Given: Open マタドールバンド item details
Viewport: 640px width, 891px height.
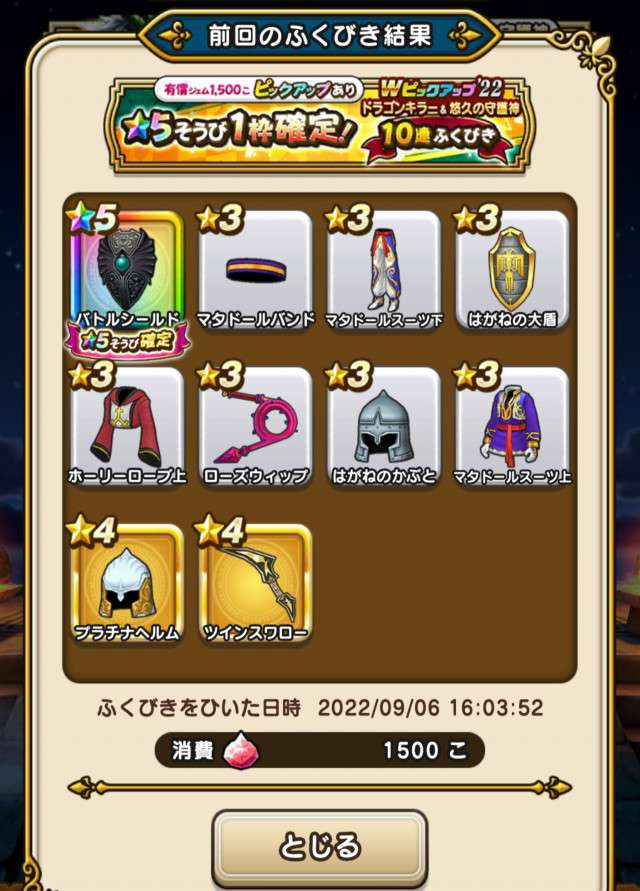Looking at the screenshot, I should (x=255, y=267).
